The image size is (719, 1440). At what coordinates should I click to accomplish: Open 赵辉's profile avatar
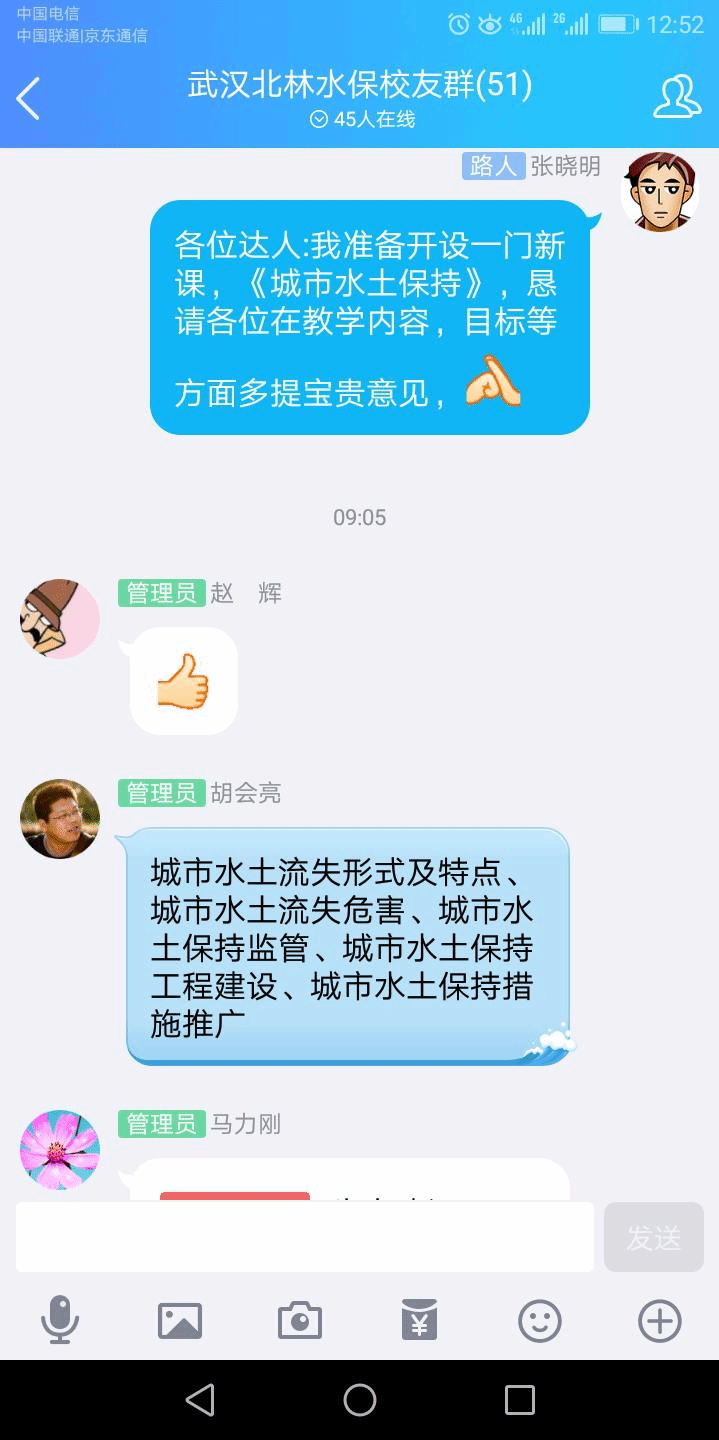point(60,618)
